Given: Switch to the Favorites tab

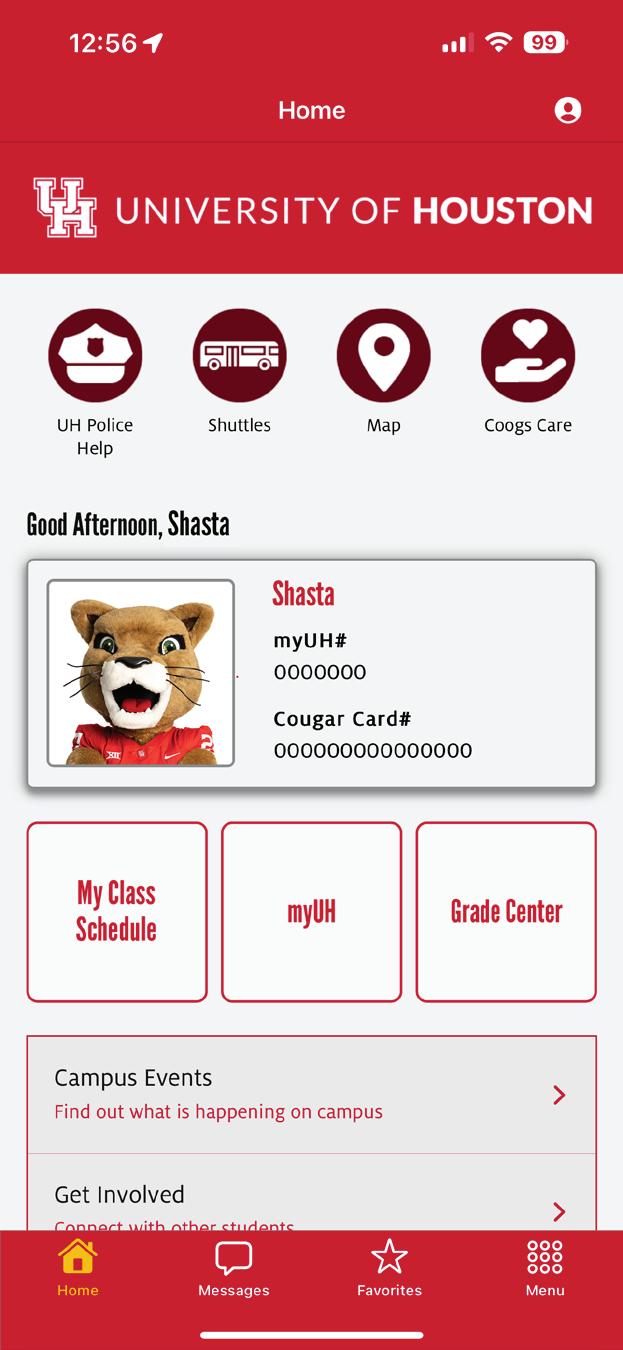Looking at the screenshot, I should click(389, 1268).
